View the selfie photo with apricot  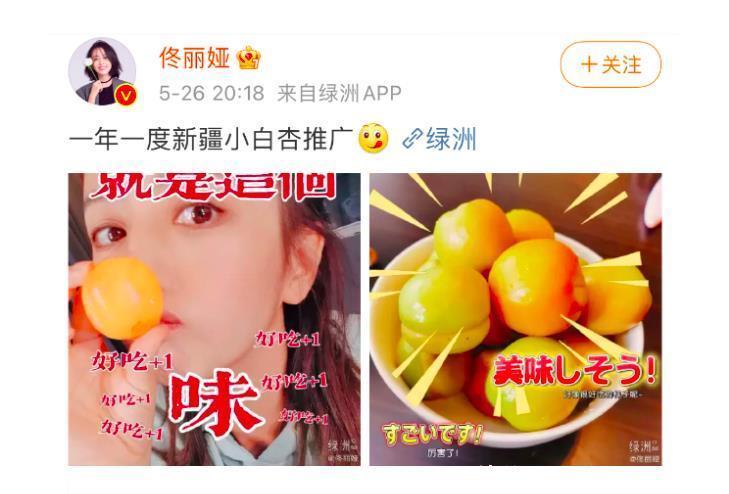tap(214, 319)
